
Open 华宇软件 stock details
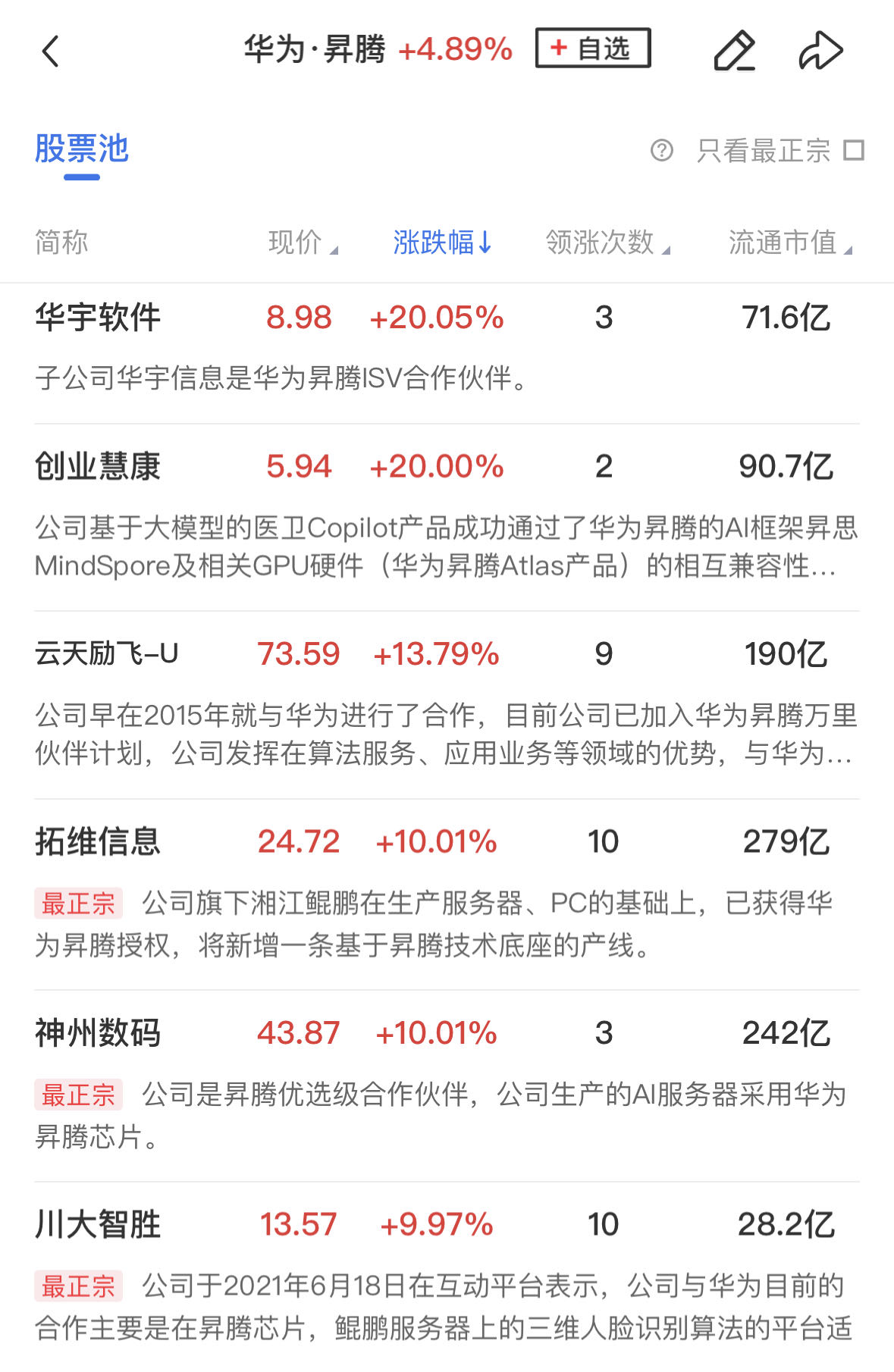coord(98,318)
